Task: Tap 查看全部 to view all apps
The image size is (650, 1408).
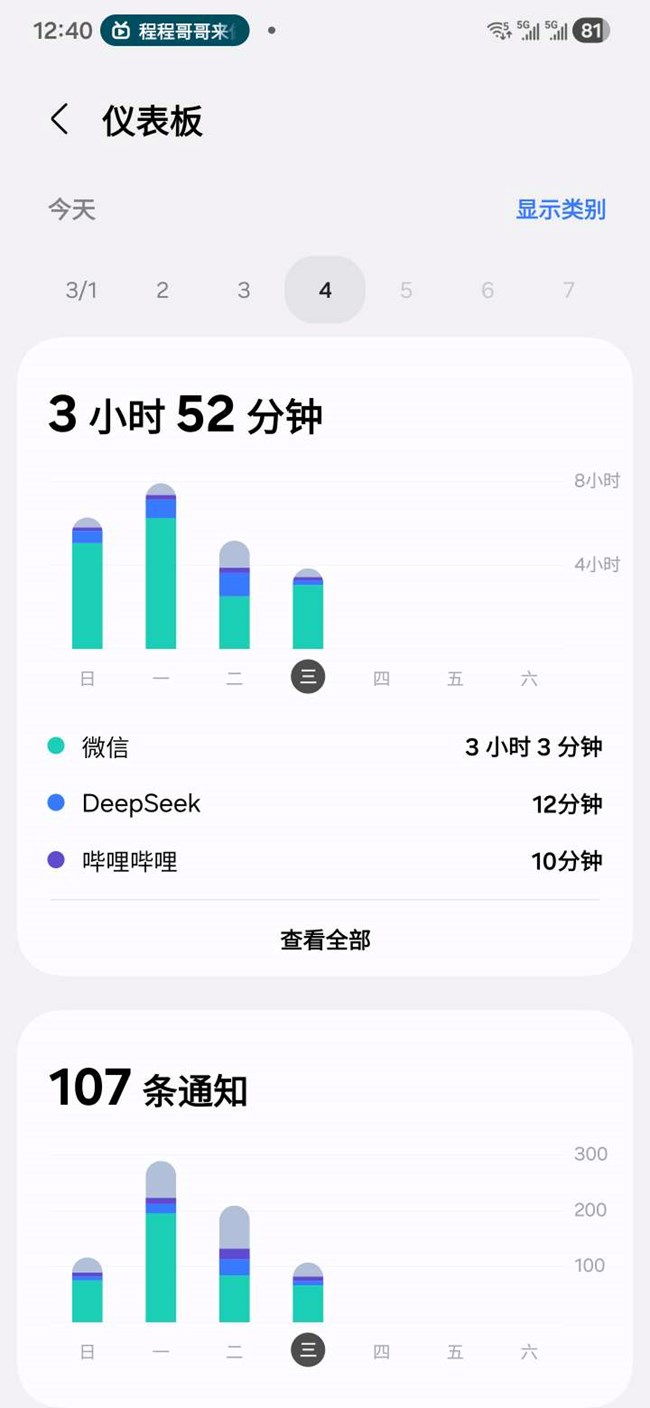Action: 325,940
